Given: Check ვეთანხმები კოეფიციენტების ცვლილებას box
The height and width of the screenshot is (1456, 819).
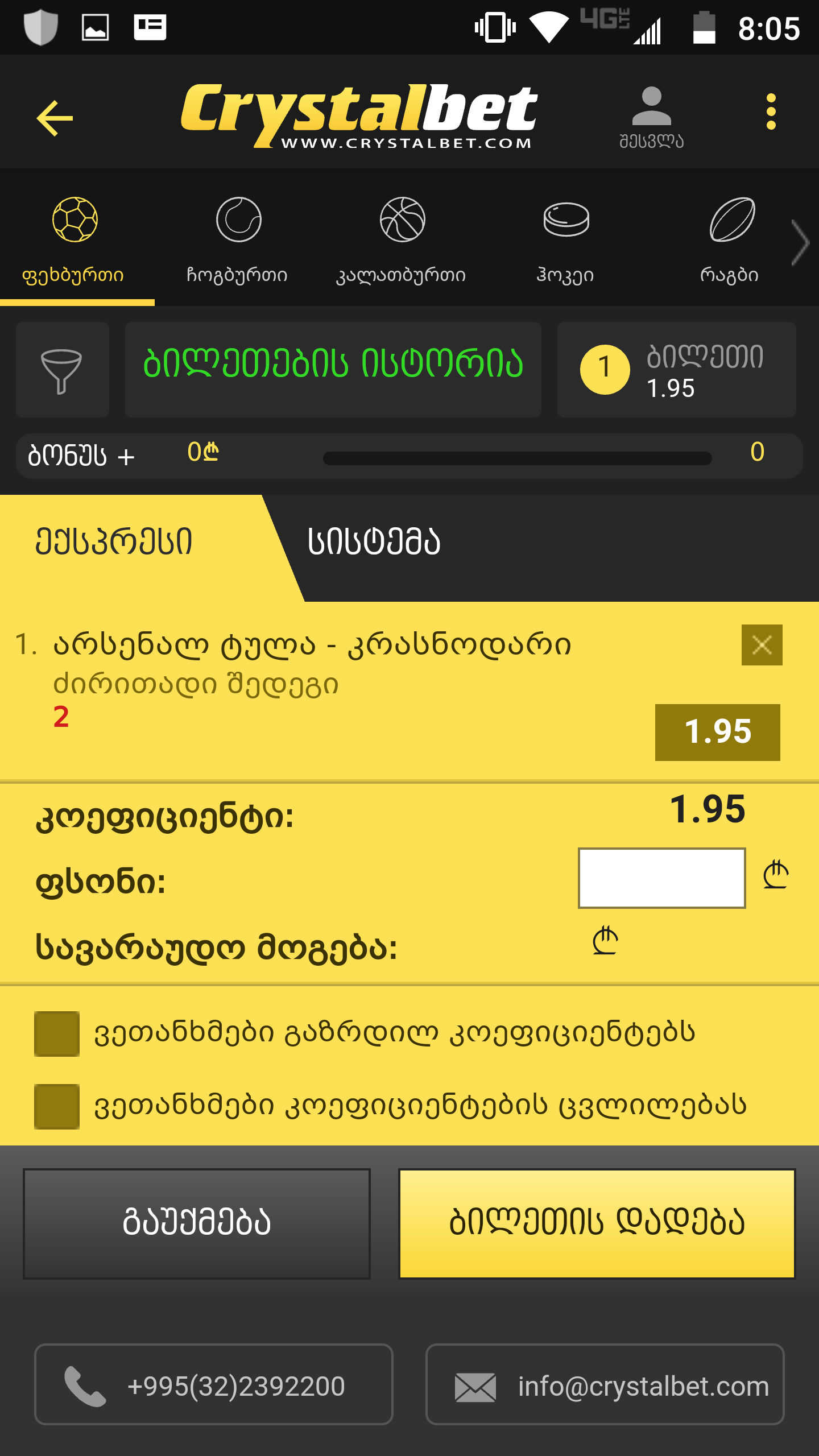Looking at the screenshot, I should 57,1107.
